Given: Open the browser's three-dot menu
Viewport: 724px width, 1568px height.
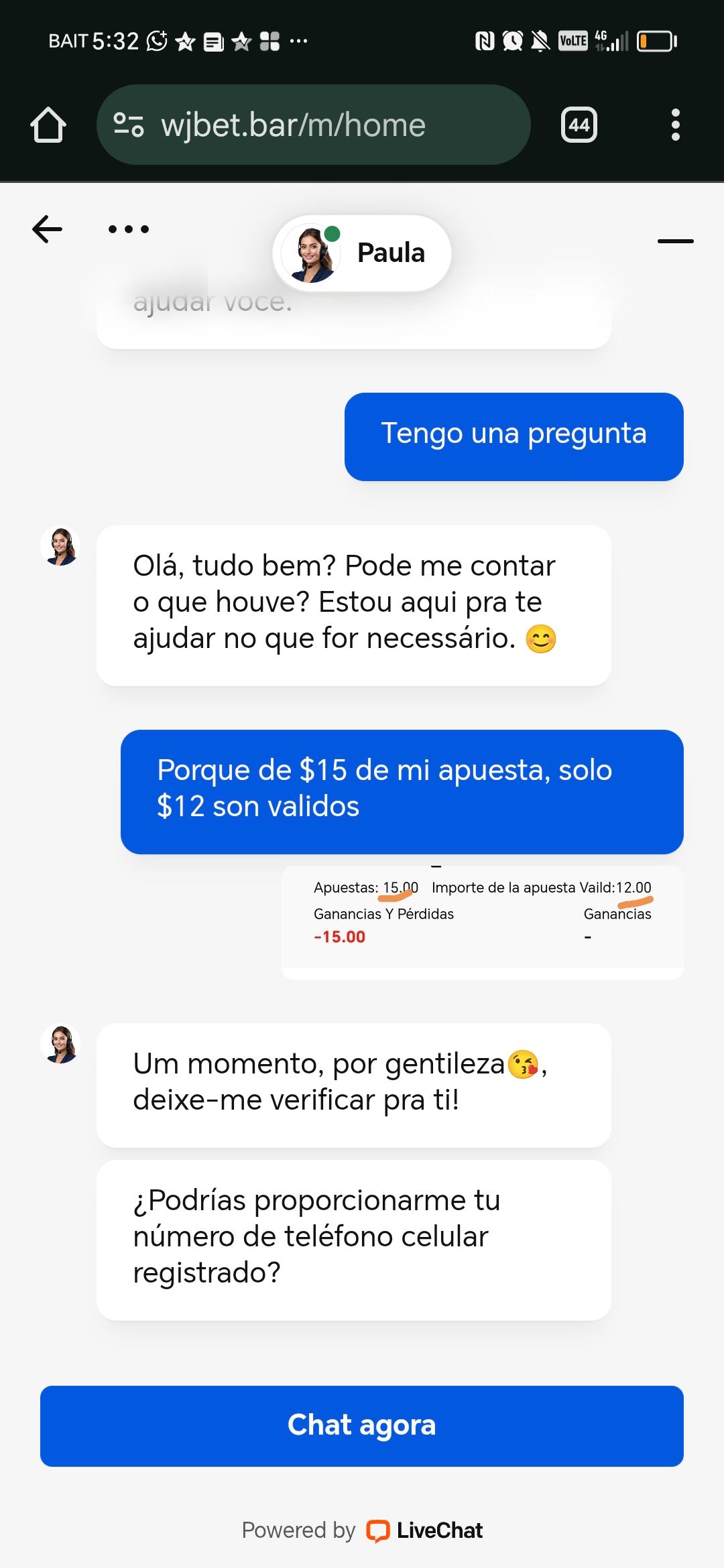Looking at the screenshot, I should click(x=675, y=125).
